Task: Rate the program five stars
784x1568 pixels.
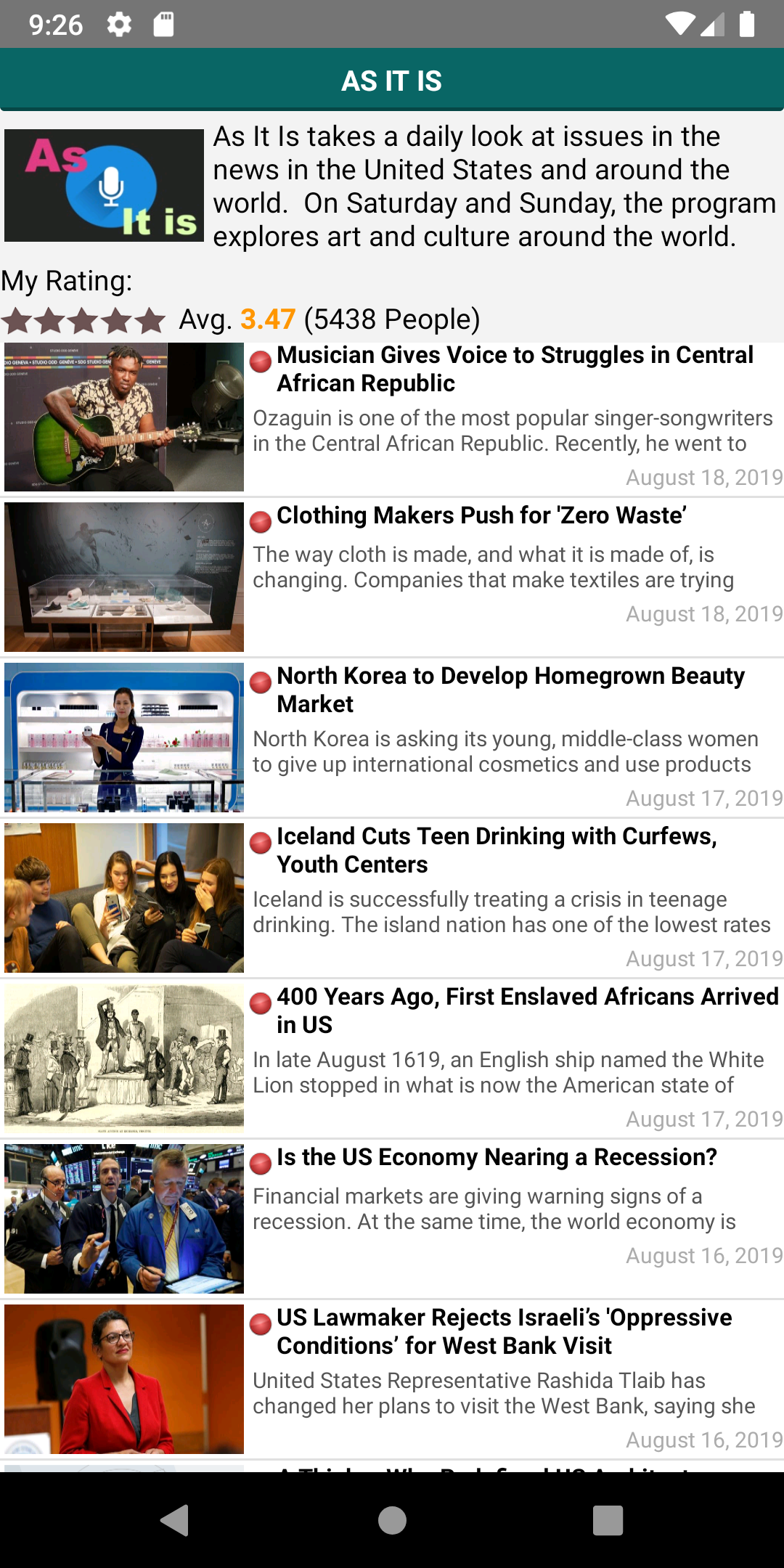Action: click(x=151, y=320)
